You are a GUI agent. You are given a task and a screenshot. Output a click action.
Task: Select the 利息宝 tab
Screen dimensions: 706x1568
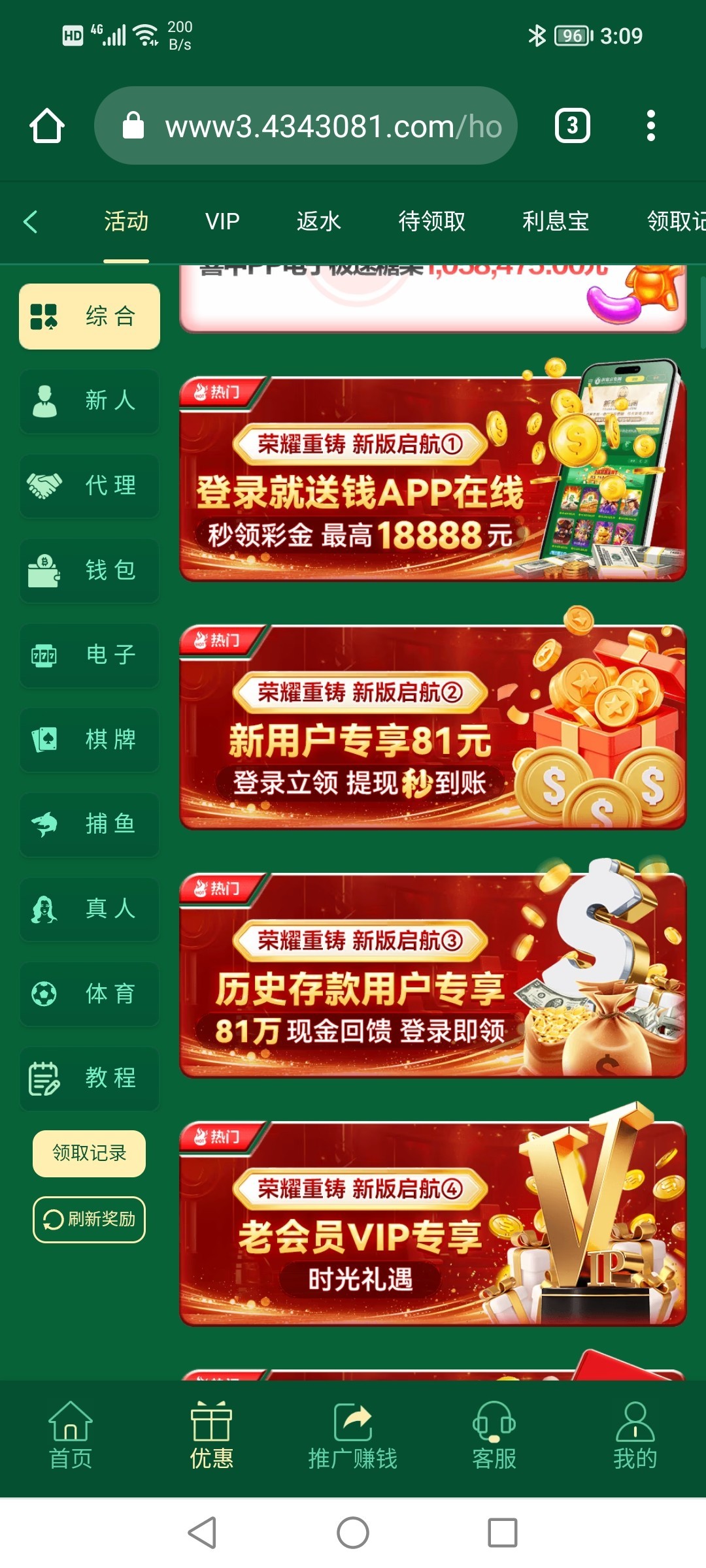555,221
